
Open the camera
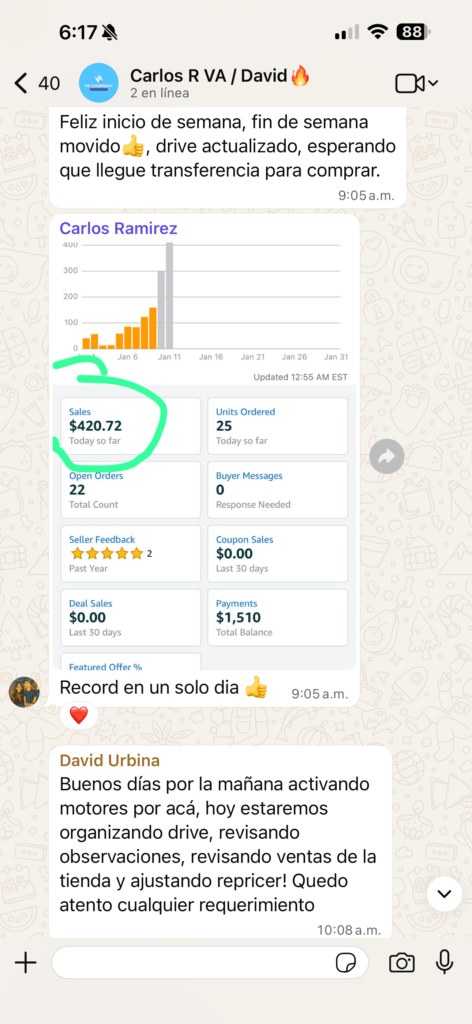coord(401,963)
